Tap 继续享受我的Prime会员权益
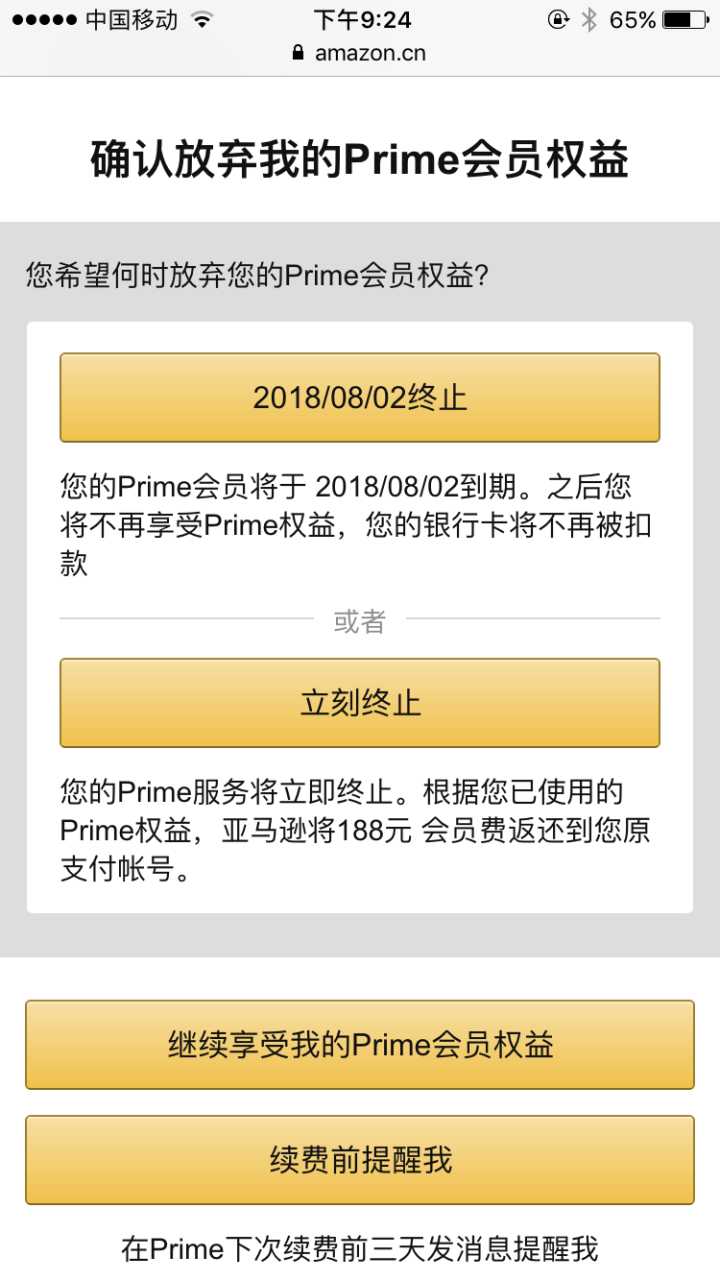Image resolution: width=720 pixels, height=1281 pixels. (x=360, y=1045)
